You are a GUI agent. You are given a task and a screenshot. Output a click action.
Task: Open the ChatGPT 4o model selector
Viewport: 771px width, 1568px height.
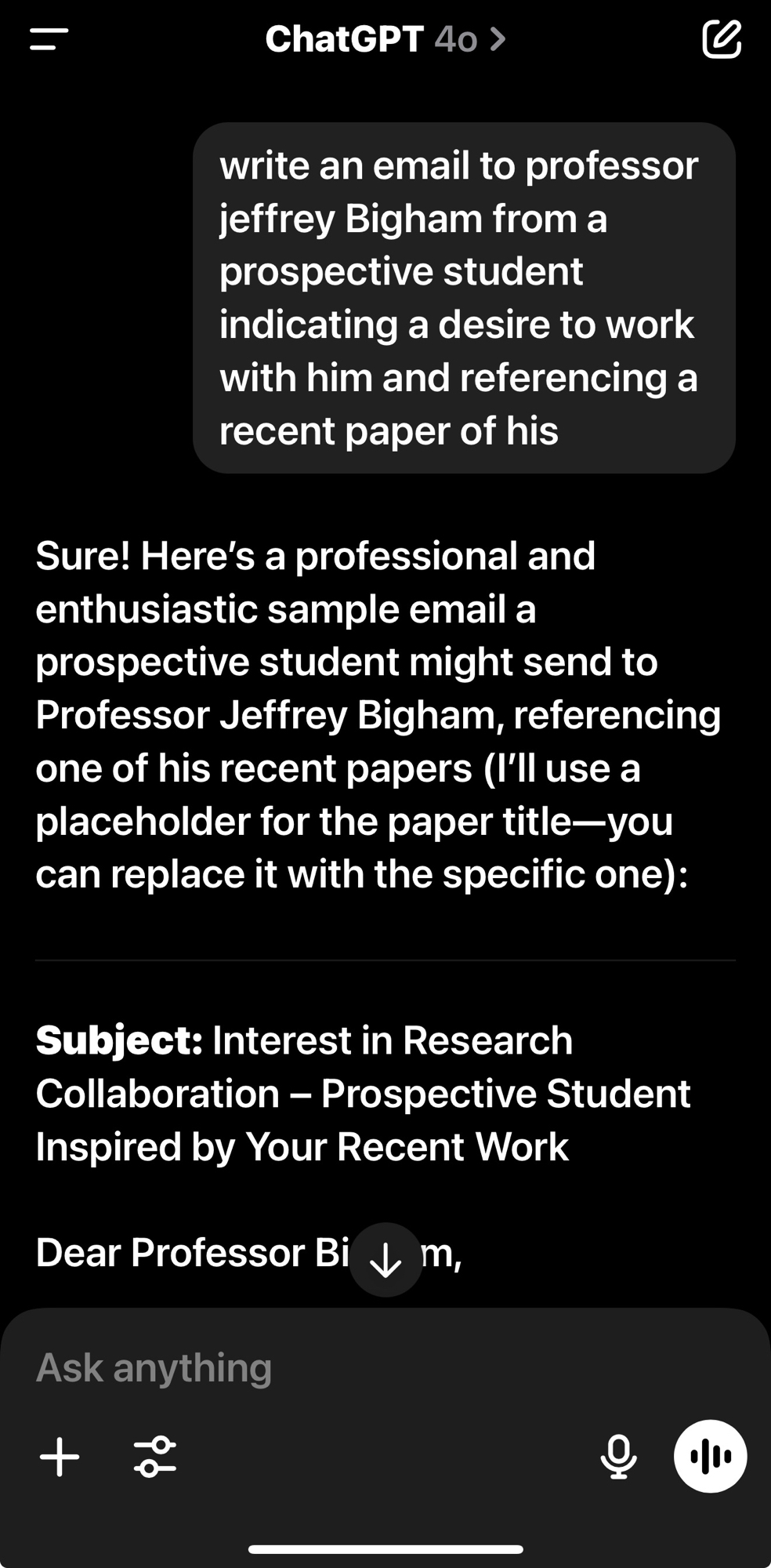385,39
